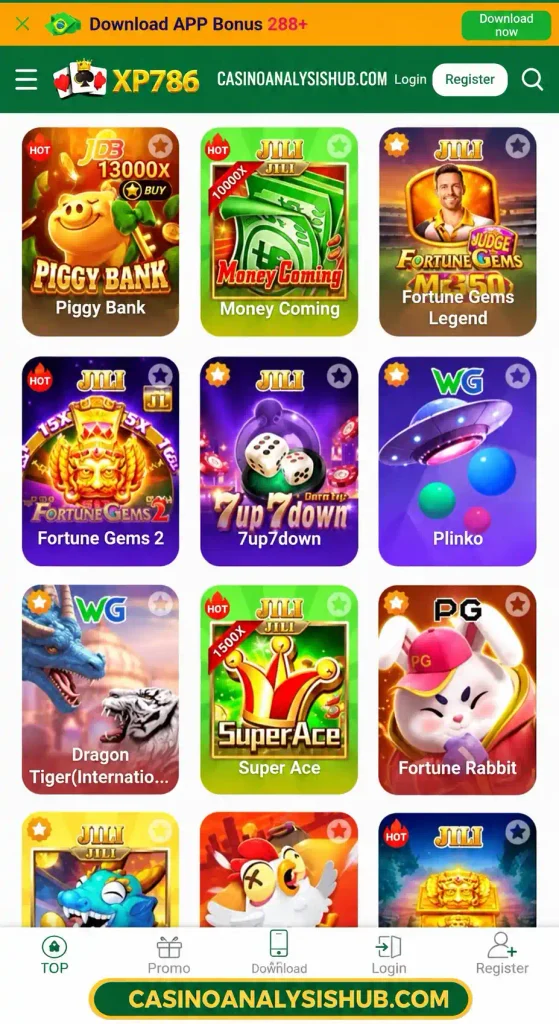Open the Piggy Bank game
Screen dimensions: 559x1024
point(101,232)
